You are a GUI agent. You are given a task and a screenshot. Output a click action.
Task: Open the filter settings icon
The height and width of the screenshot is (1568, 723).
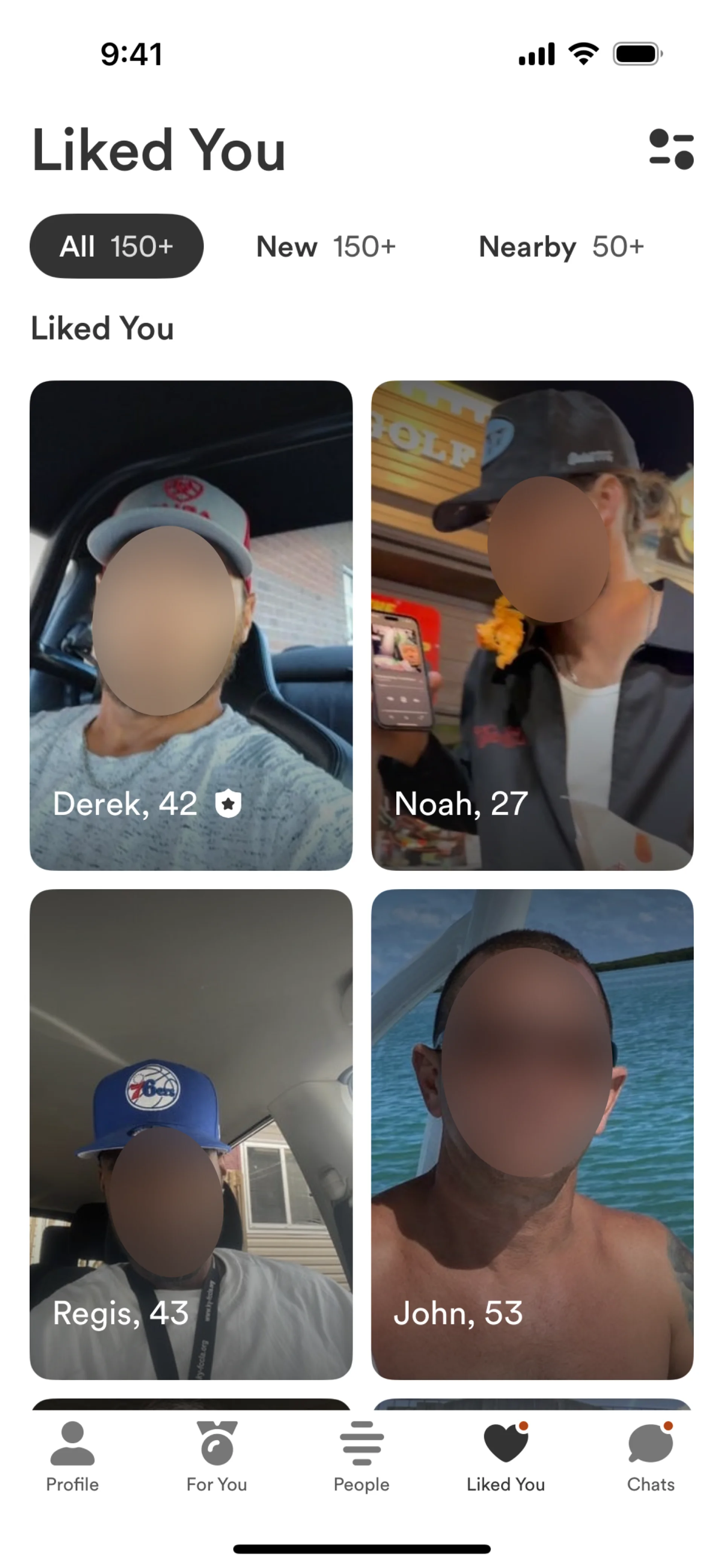coord(671,149)
